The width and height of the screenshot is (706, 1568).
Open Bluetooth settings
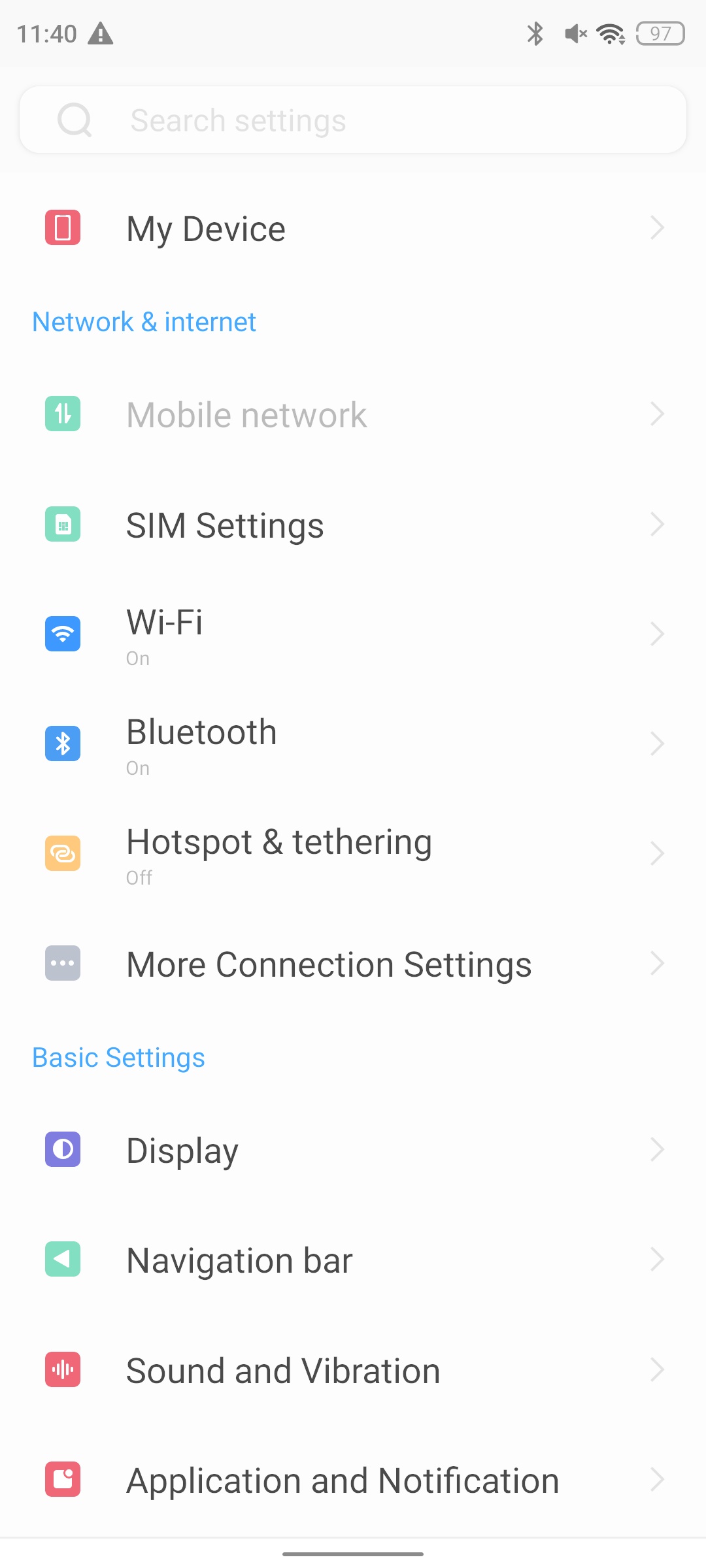click(353, 744)
